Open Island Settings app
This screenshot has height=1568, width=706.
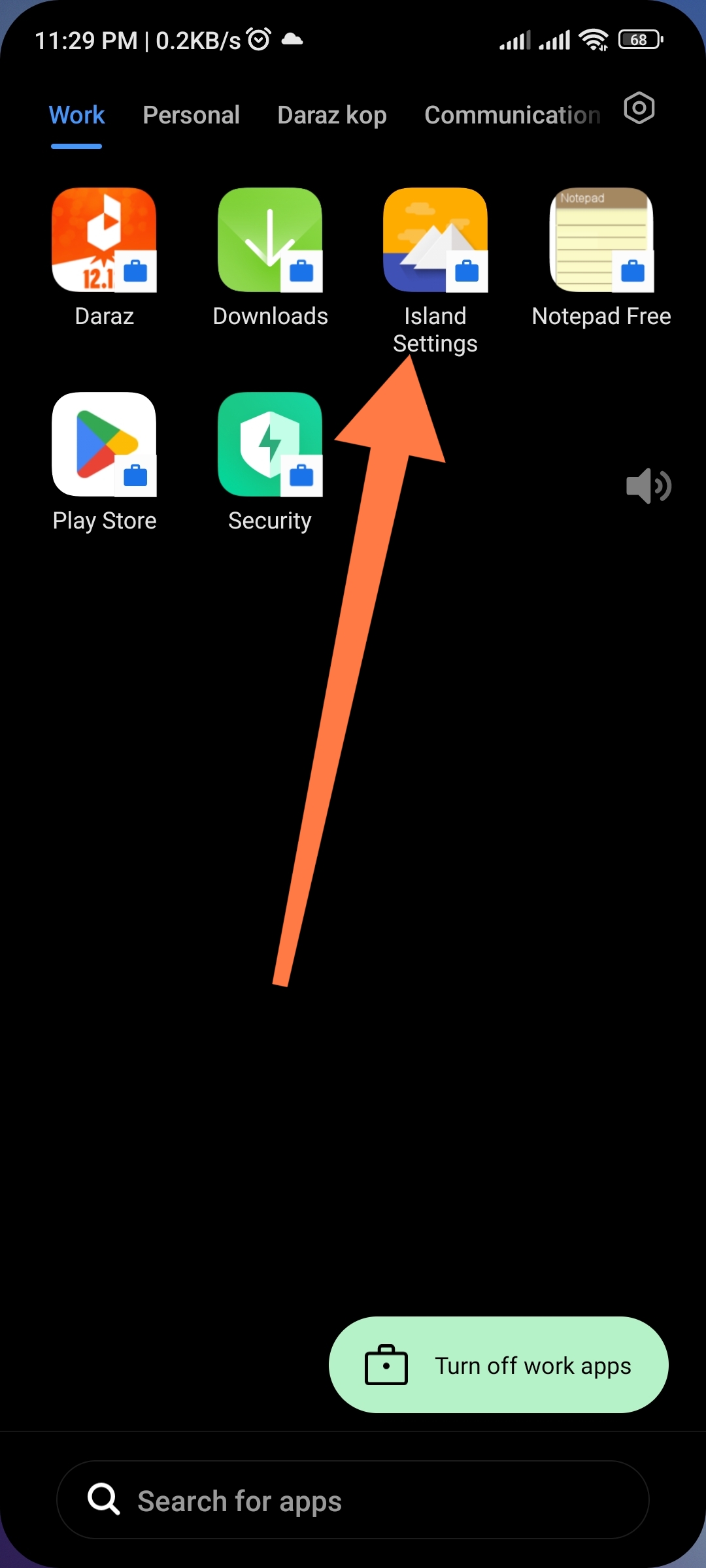click(x=435, y=240)
